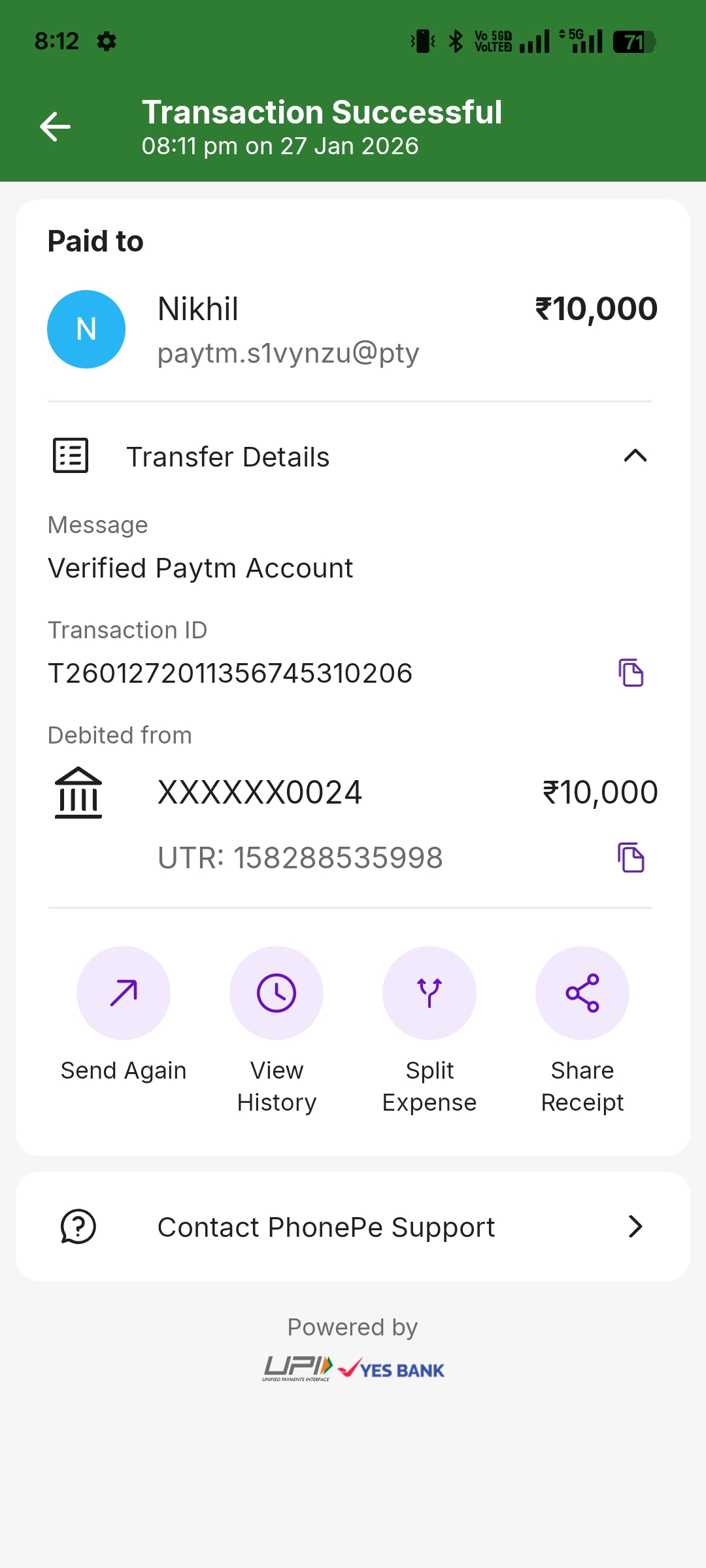Open Contact PhonePe Support

click(x=353, y=1227)
